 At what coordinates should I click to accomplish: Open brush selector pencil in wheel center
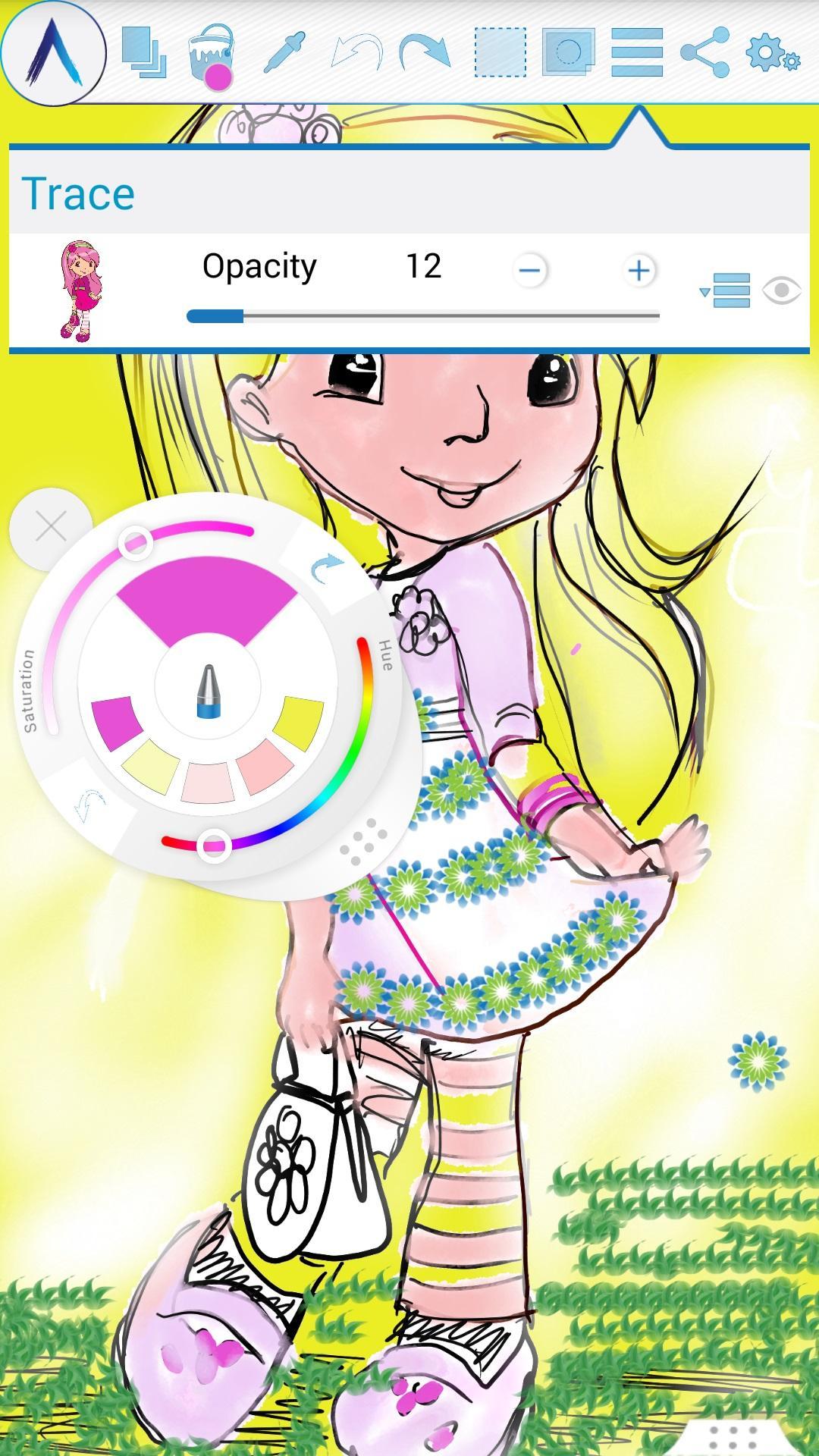[208, 690]
